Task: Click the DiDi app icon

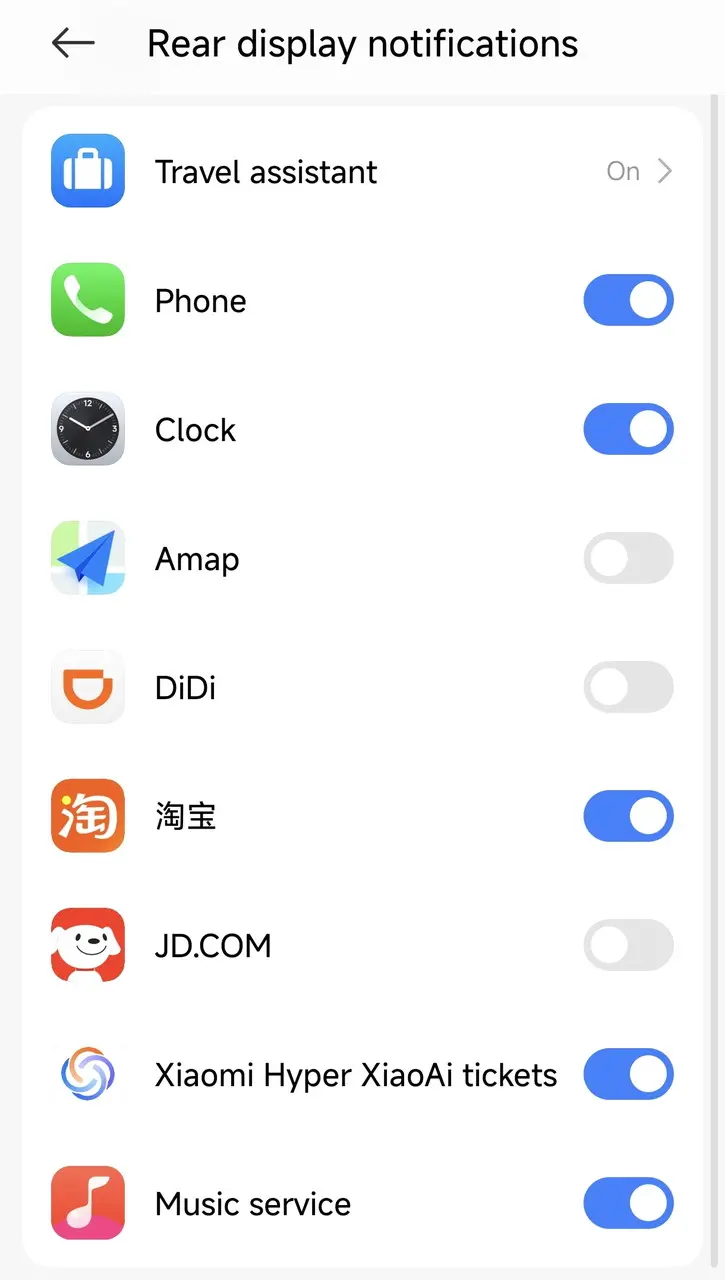Action: point(87,687)
